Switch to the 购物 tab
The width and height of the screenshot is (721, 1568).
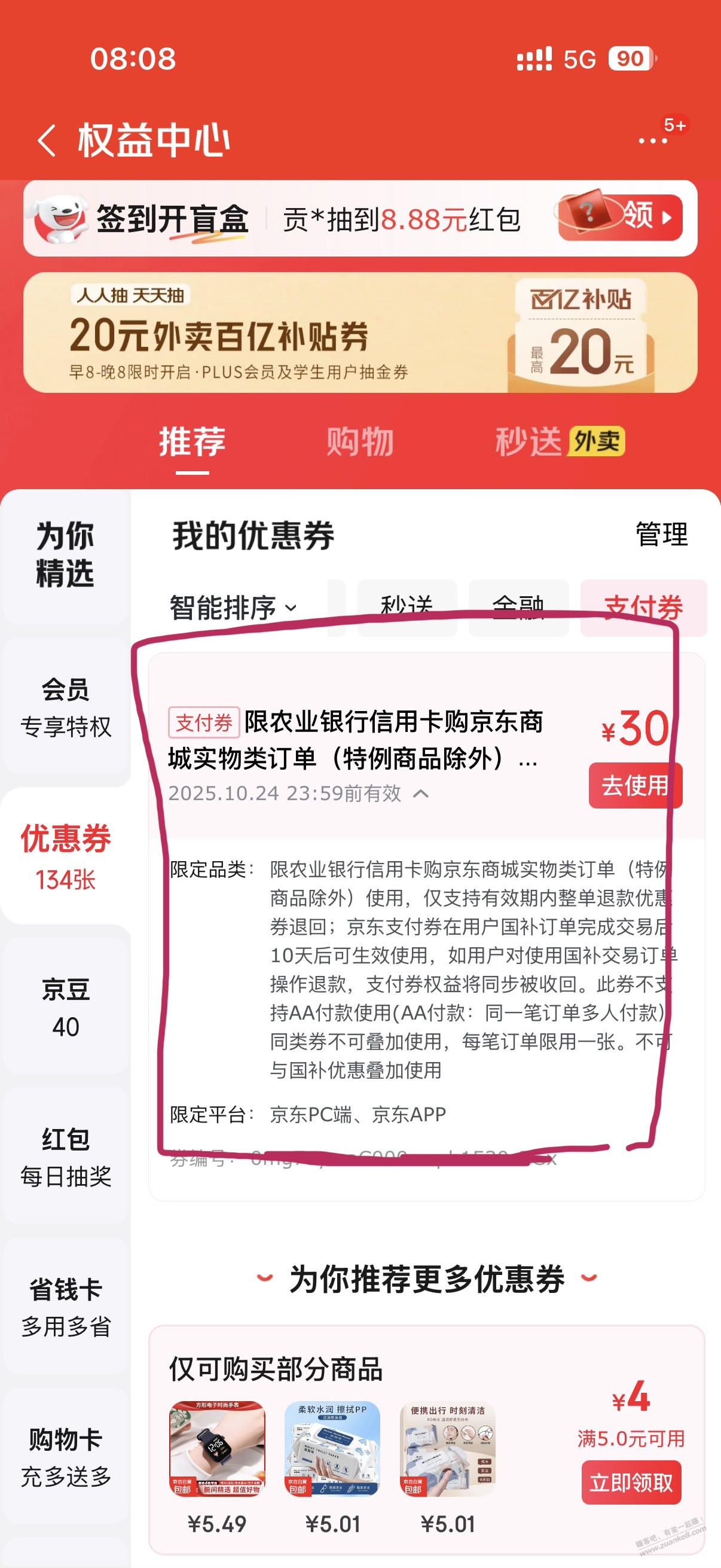[359, 441]
